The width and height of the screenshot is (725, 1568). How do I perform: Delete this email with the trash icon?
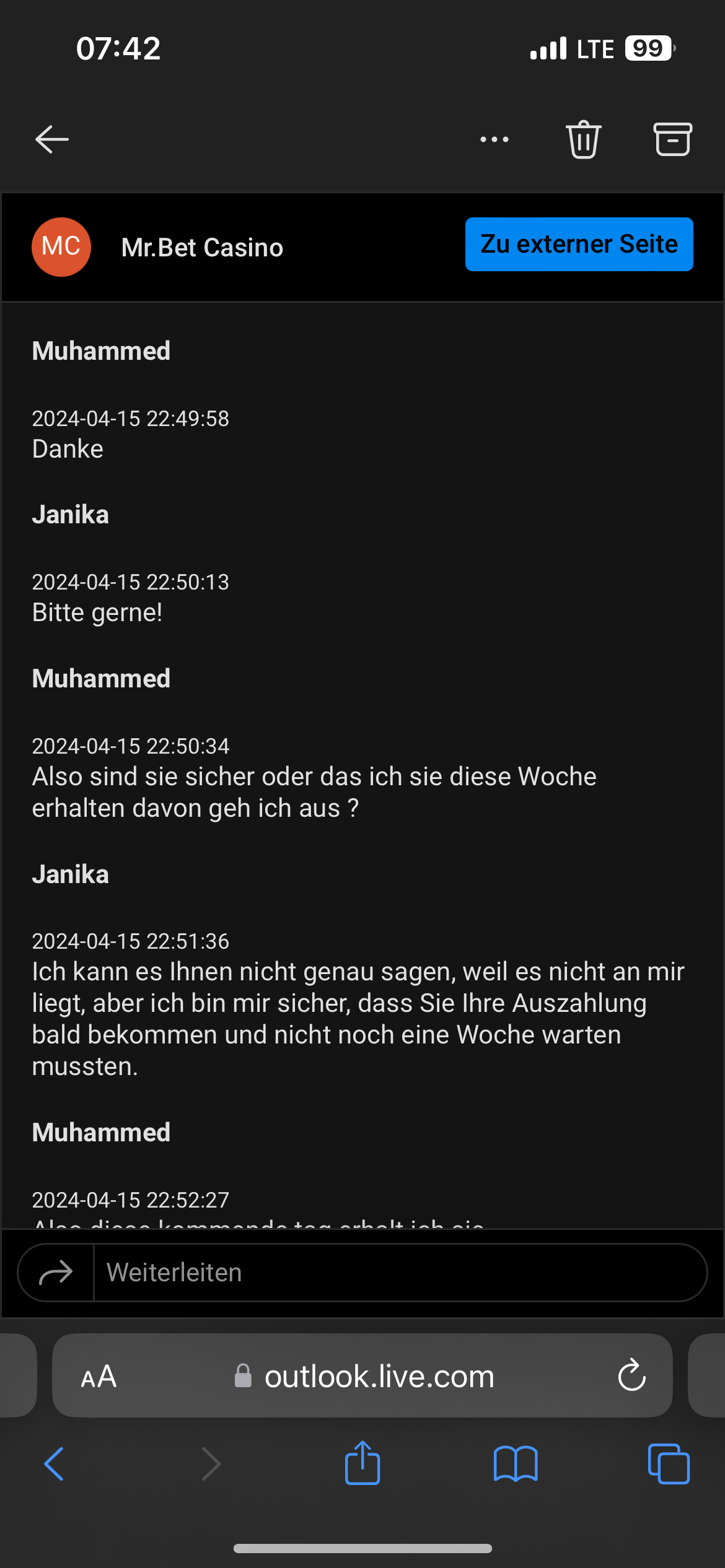click(583, 139)
